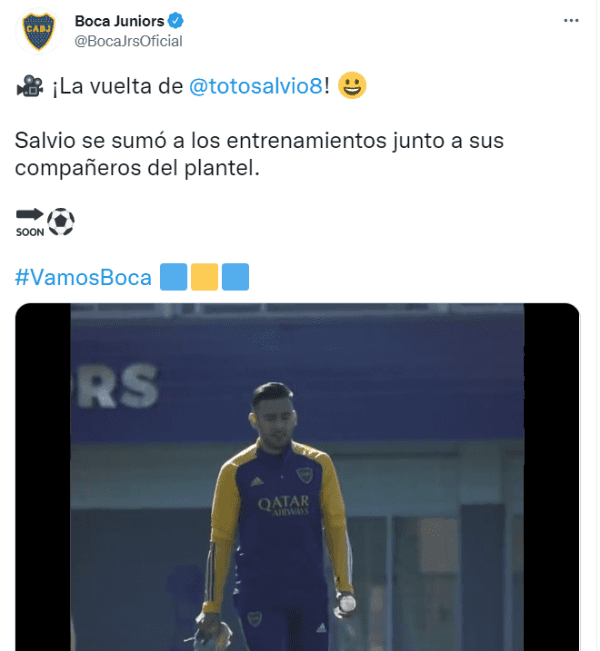Open the @totosalvio8 mention link
Viewport: 600px width, 651px height.
pos(256,87)
